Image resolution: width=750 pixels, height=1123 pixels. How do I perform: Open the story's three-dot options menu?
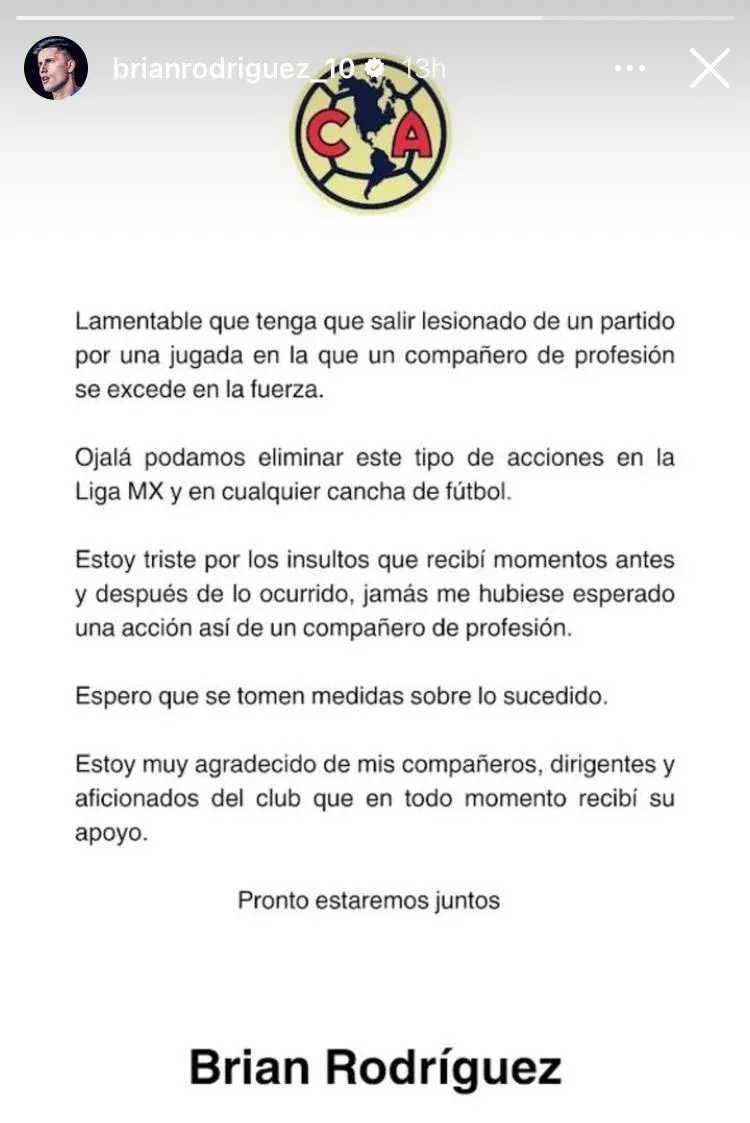tap(630, 68)
